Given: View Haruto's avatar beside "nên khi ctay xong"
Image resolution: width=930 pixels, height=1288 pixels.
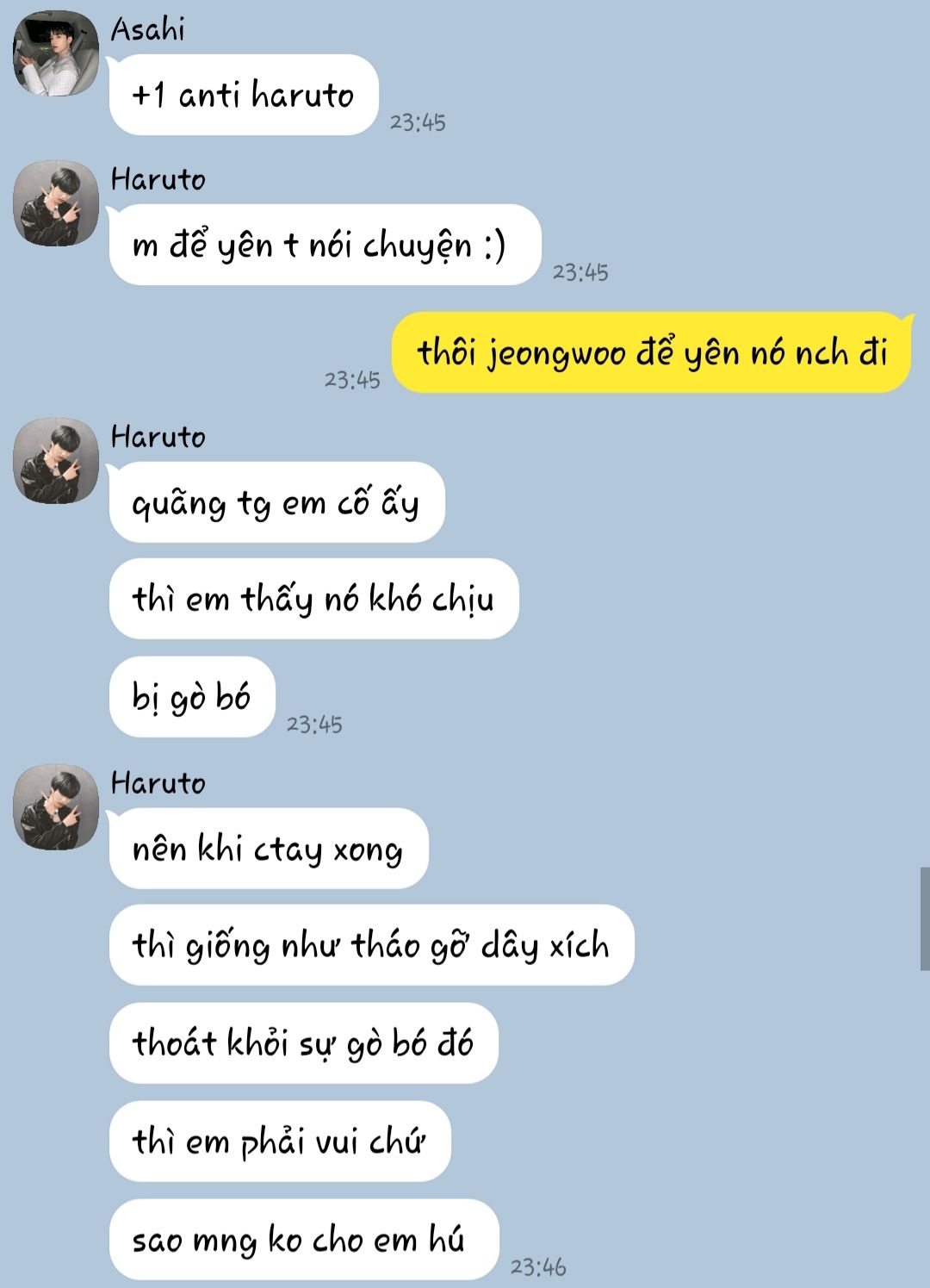Looking at the screenshot, I should tap(56, 806).
